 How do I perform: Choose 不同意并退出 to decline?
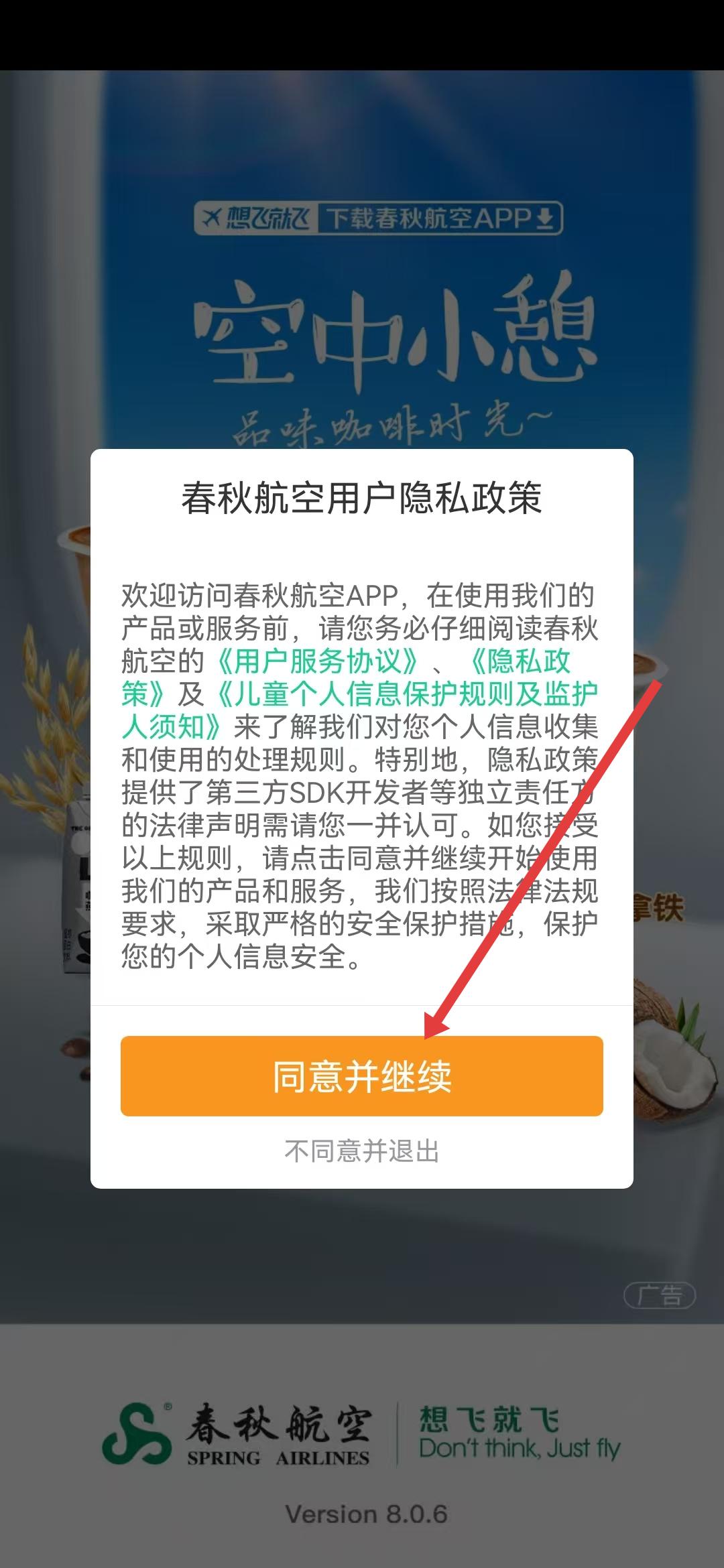(361, 1152)
